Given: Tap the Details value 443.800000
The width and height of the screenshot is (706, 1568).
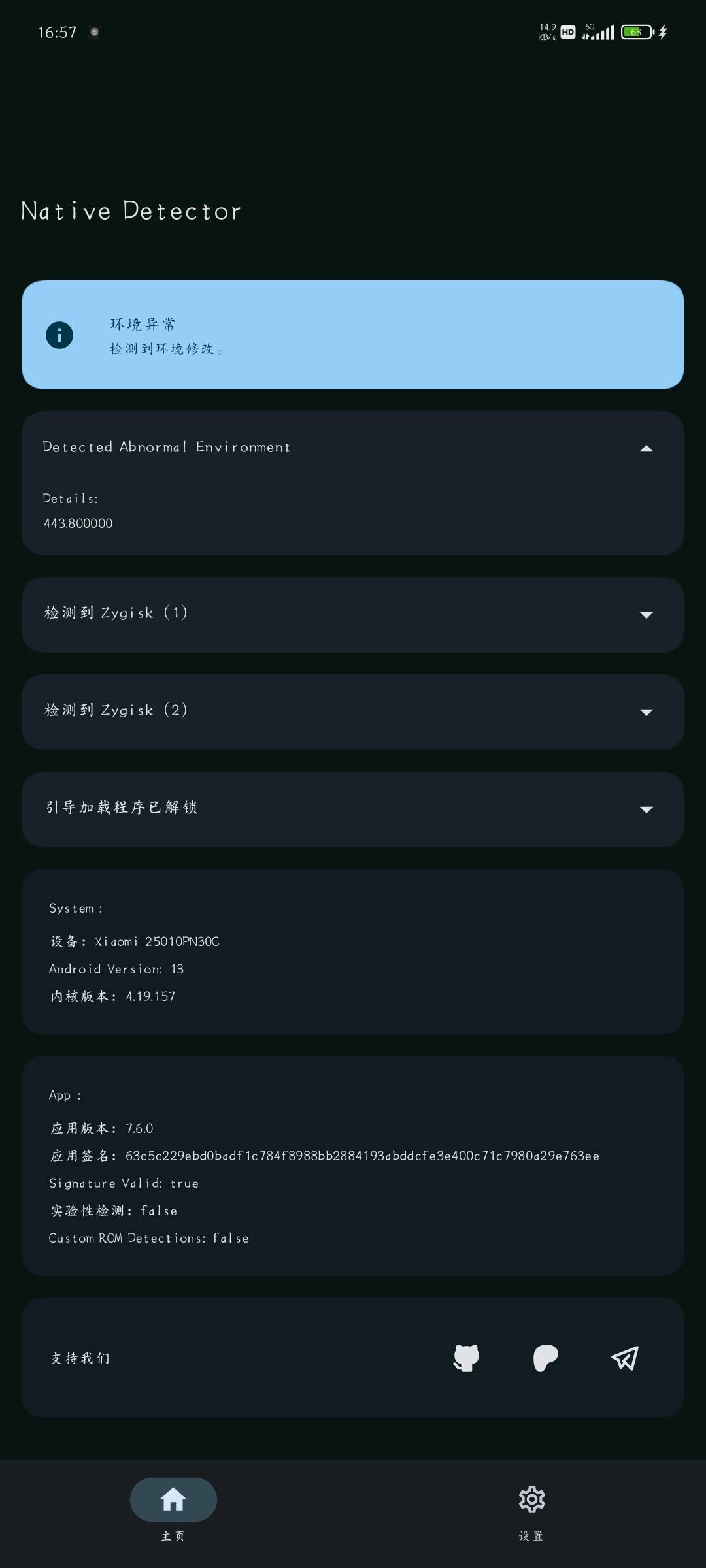Looking at the screenshot, I should pyautogui.click(x=77, y=523).
